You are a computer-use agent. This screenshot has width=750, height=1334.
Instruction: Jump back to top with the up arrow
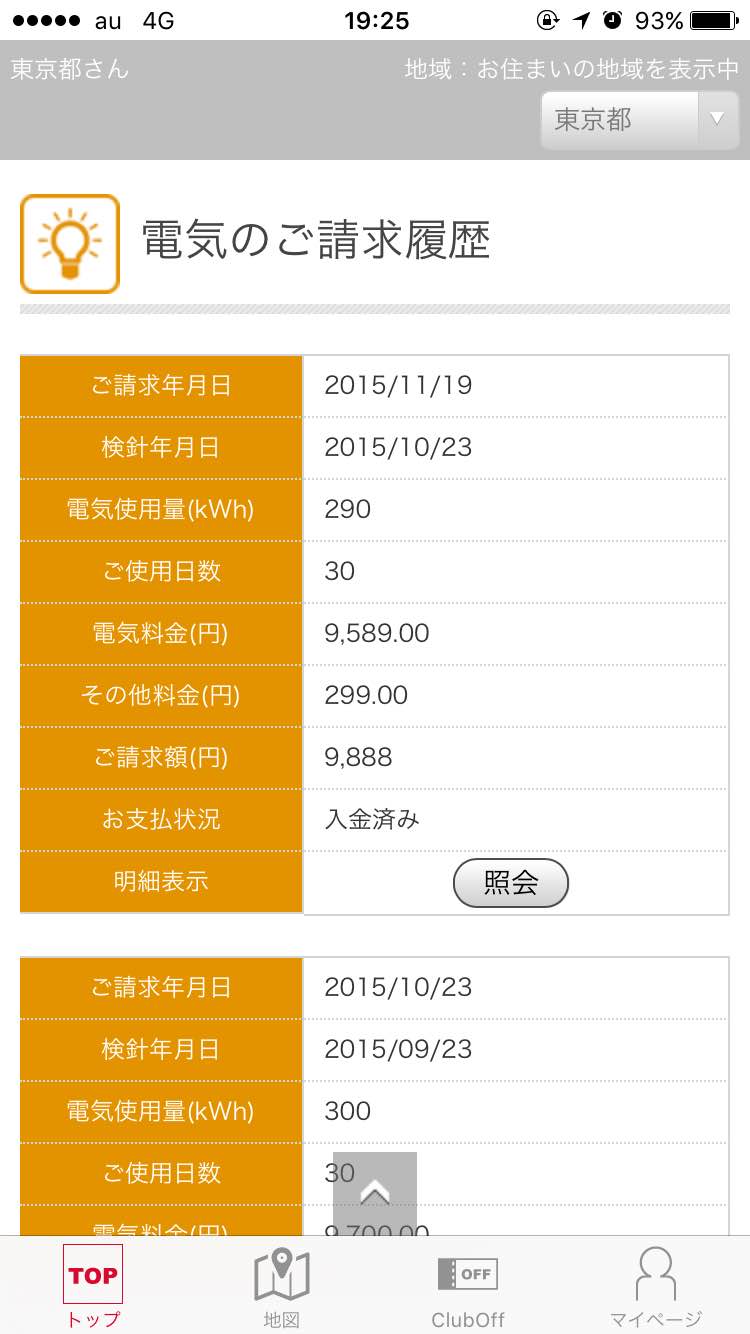(x=375, y=1193)
